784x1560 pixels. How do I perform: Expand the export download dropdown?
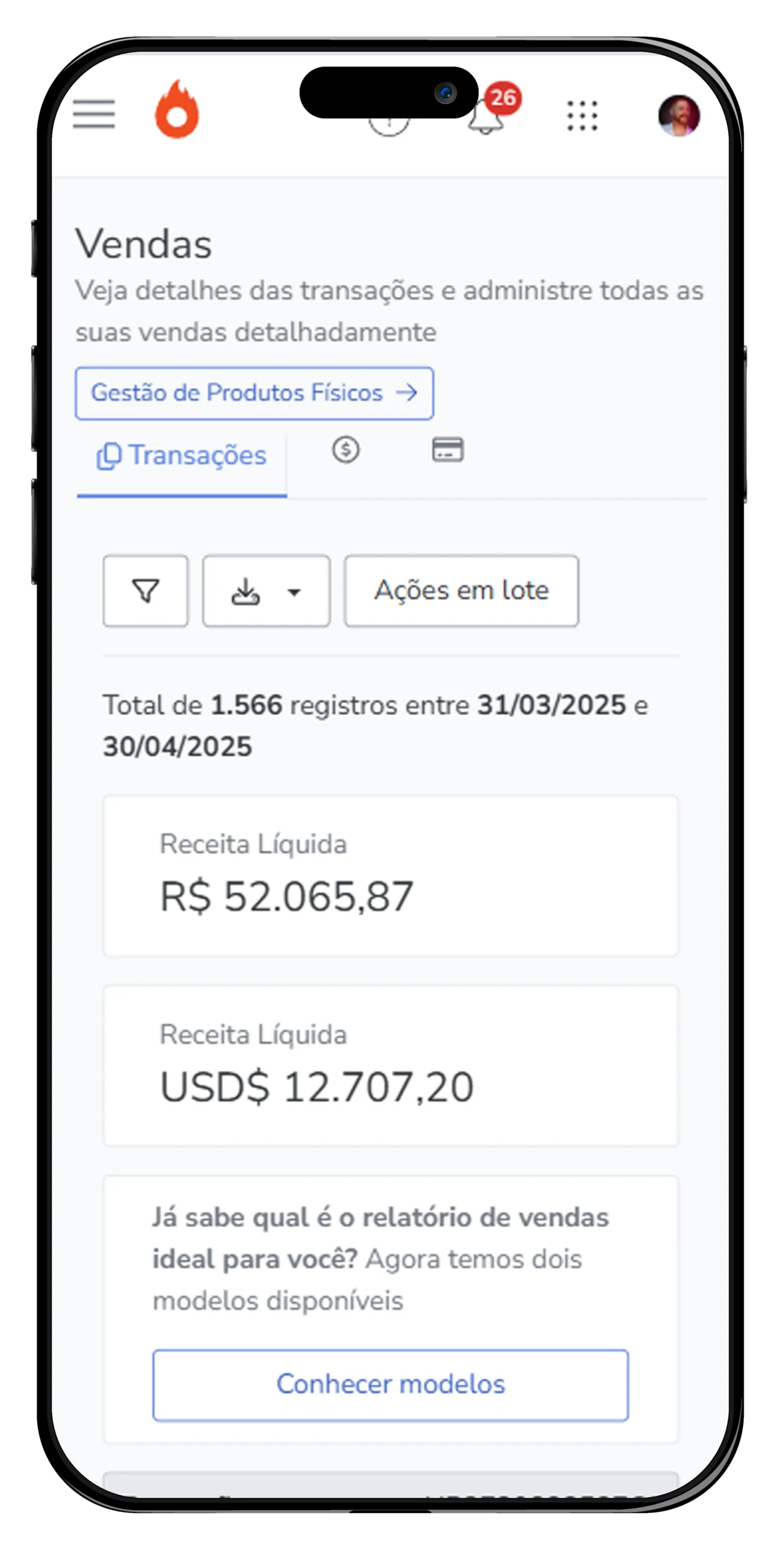click(266, 591)
